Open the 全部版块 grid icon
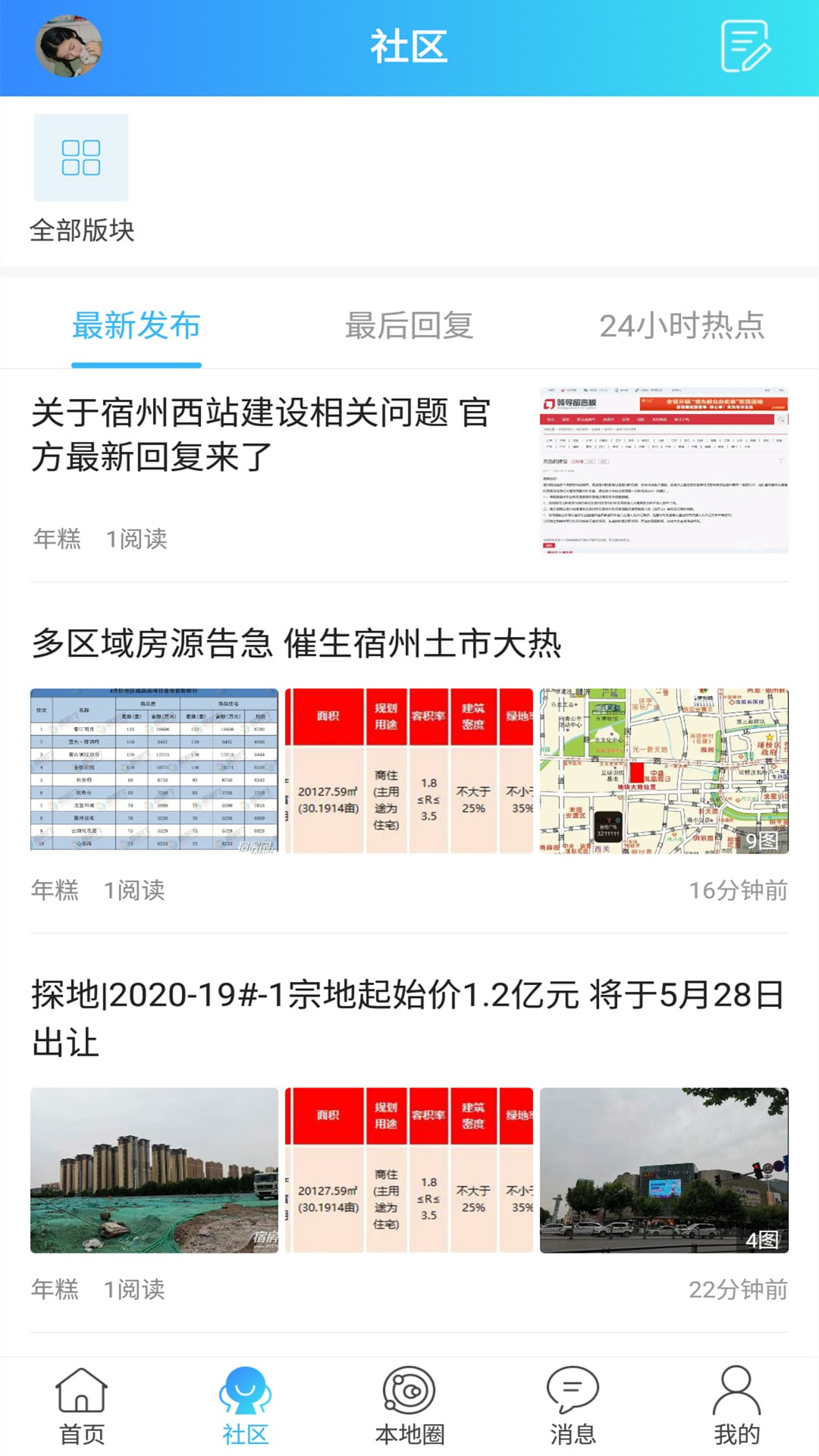This screenshot has height=1456, width=819. pyautogui.click(x=80, y=157)
